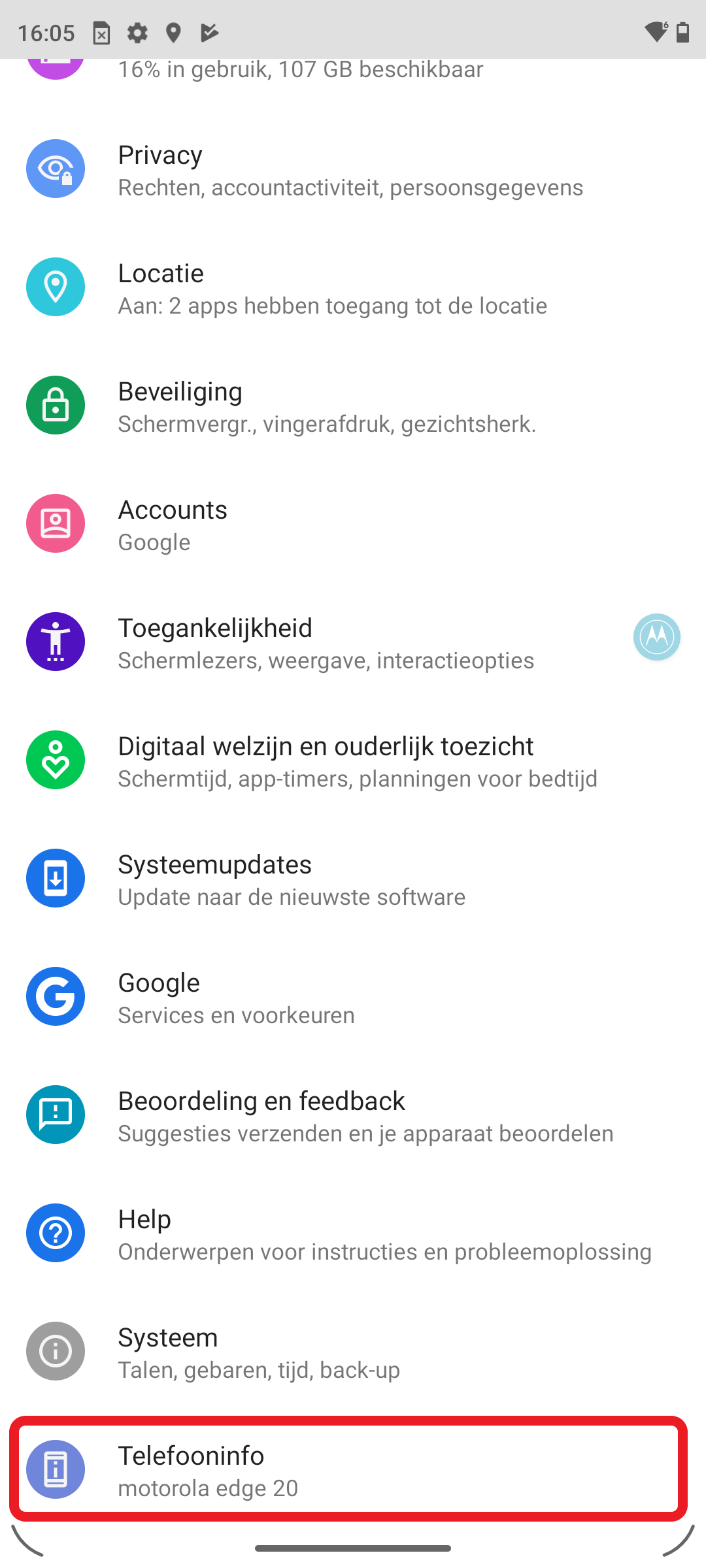706x1568 pixels.
Task: Open Beoordeling en feedback
Action: pyautogui.click(x=353, y=1116)
